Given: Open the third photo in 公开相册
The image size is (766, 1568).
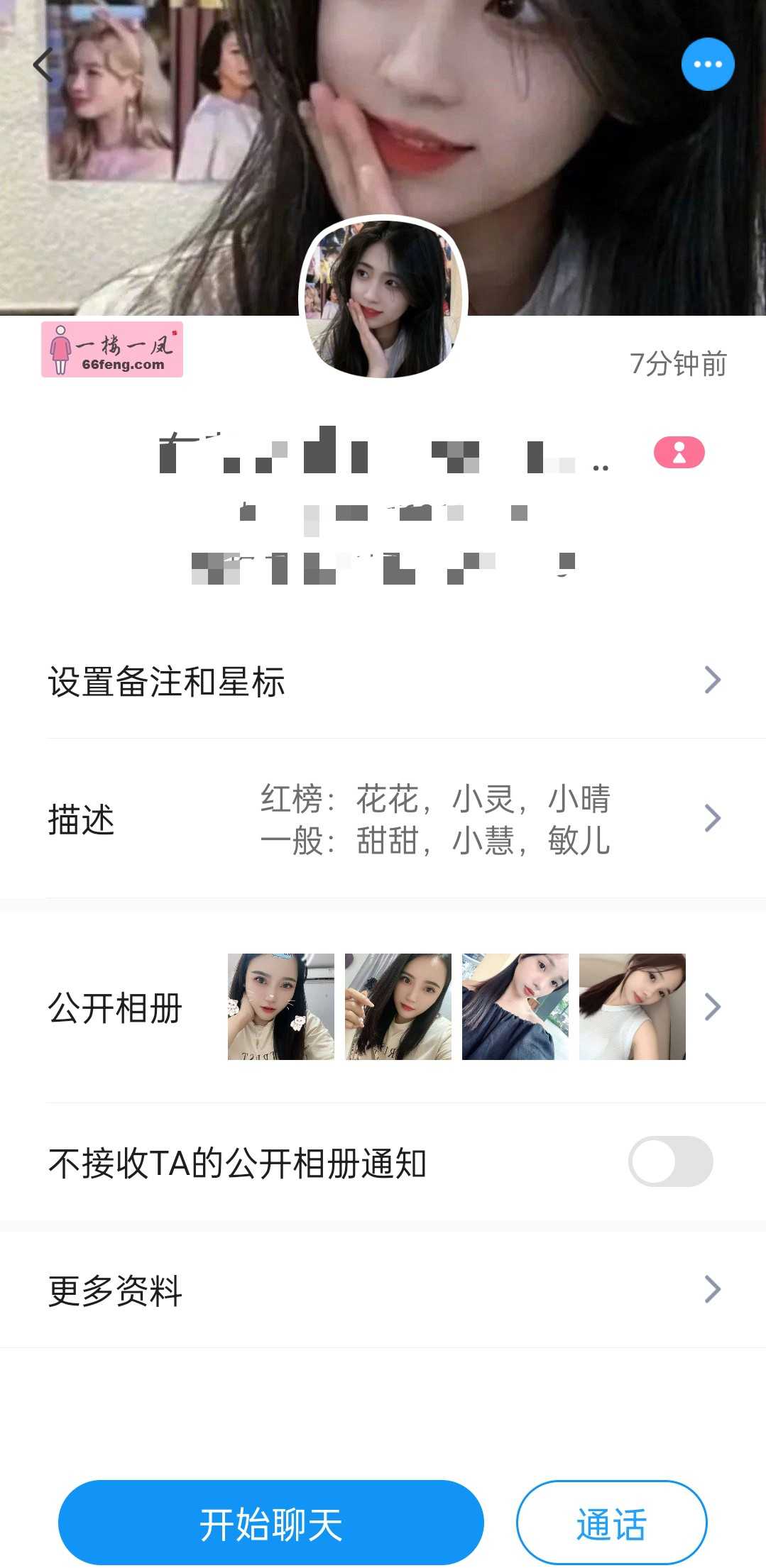Looking at the screenshot, I should click(515, 1006).
